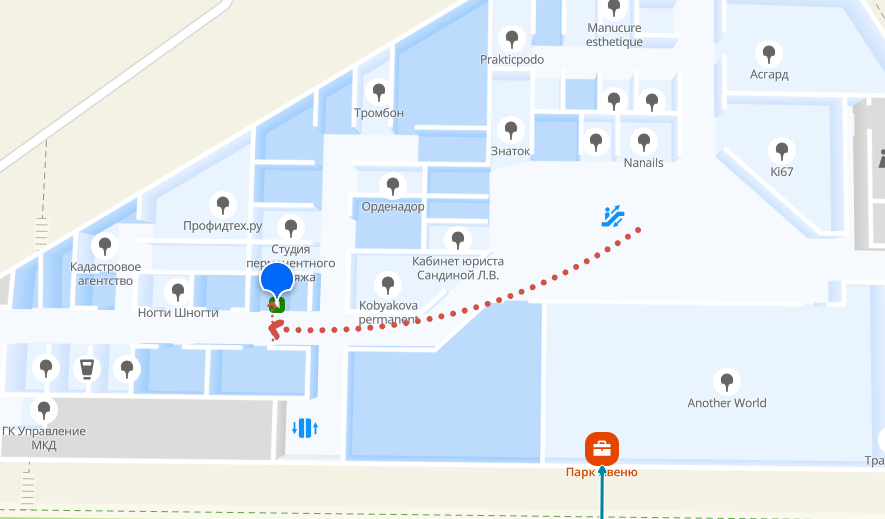The image size is (885, 519).
Task: Select the Prakticpodo marker on the map
Action: 512,39
